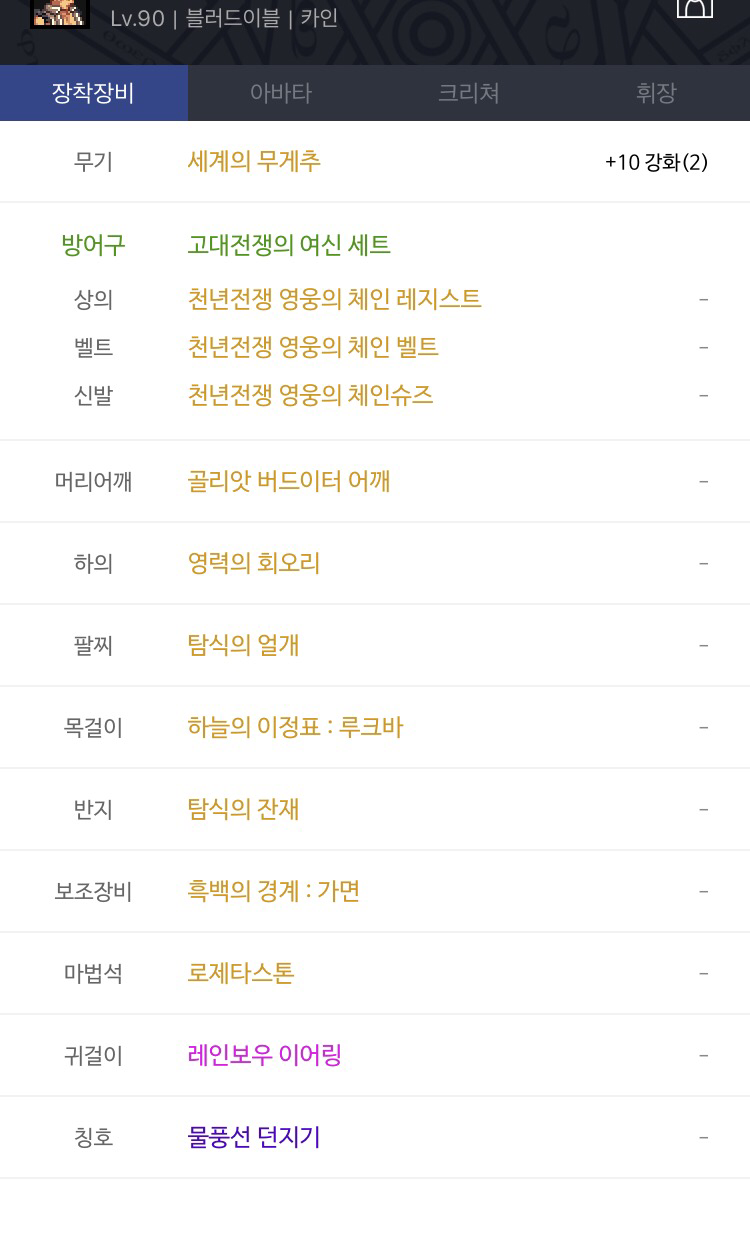Open 골리앗 버드이터 어깨 item details
The image size is (750, 1248).
coord(289,481)
